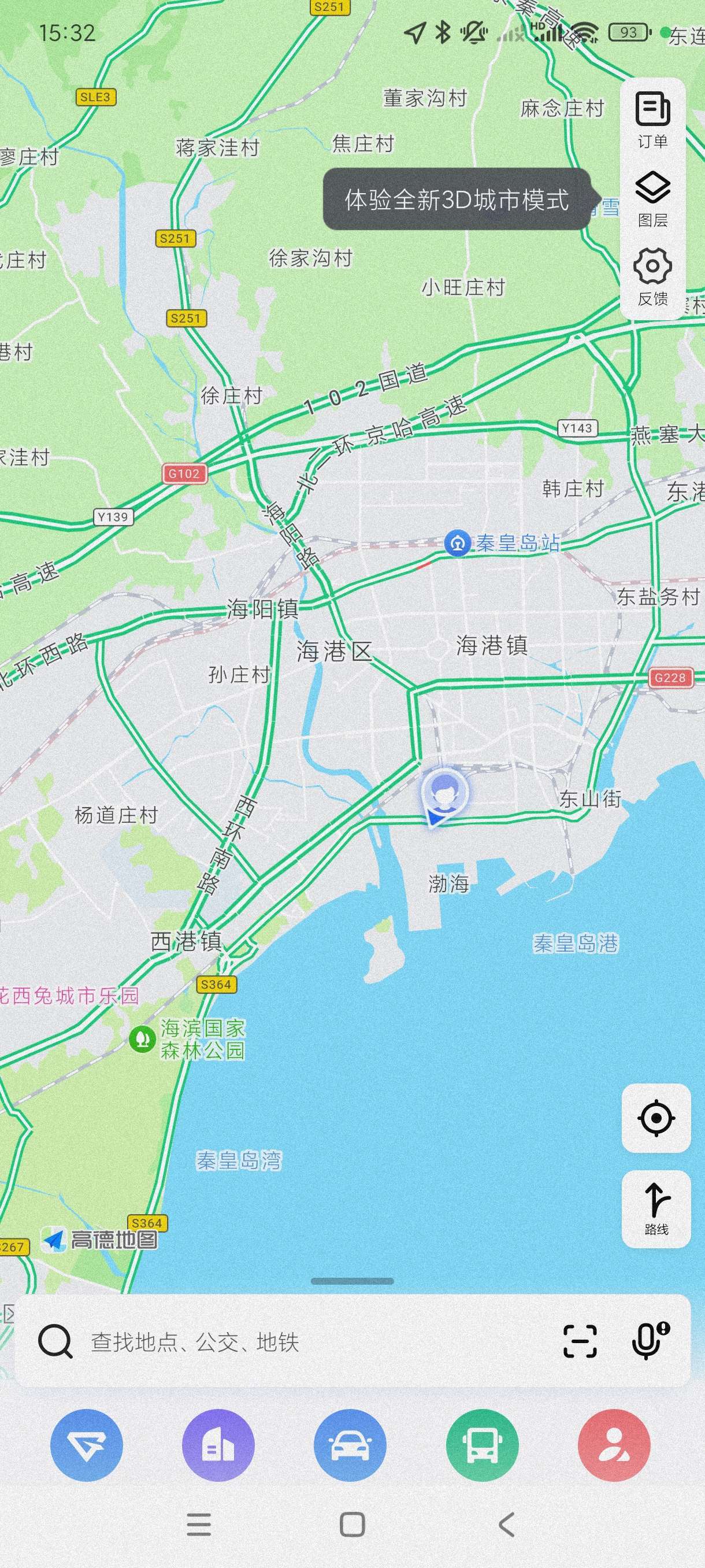Open the 订单 orders button
This screenshot has width=705, height=1568.
(x=652, y=119)
